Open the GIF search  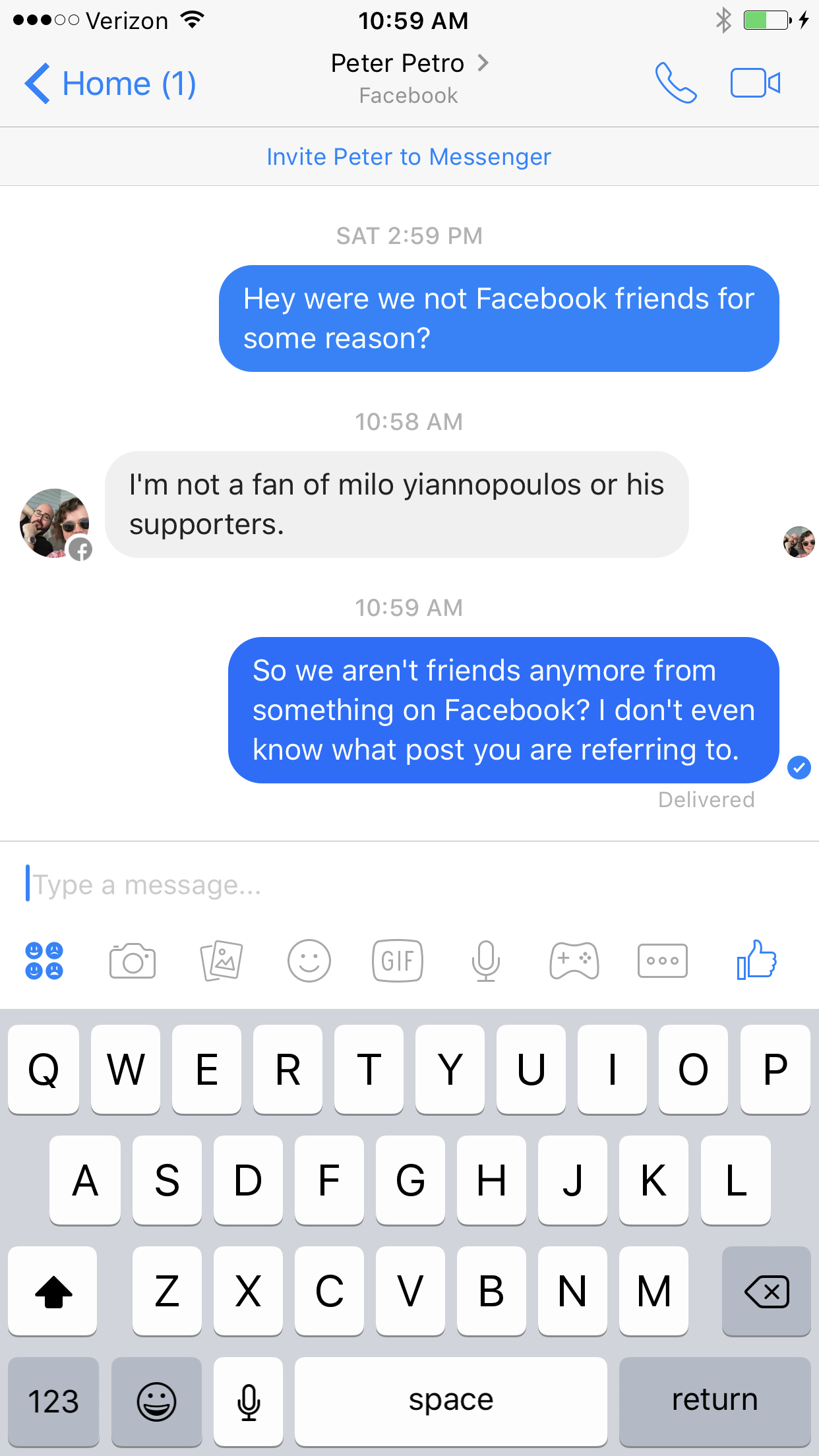[x=398, y=960]
